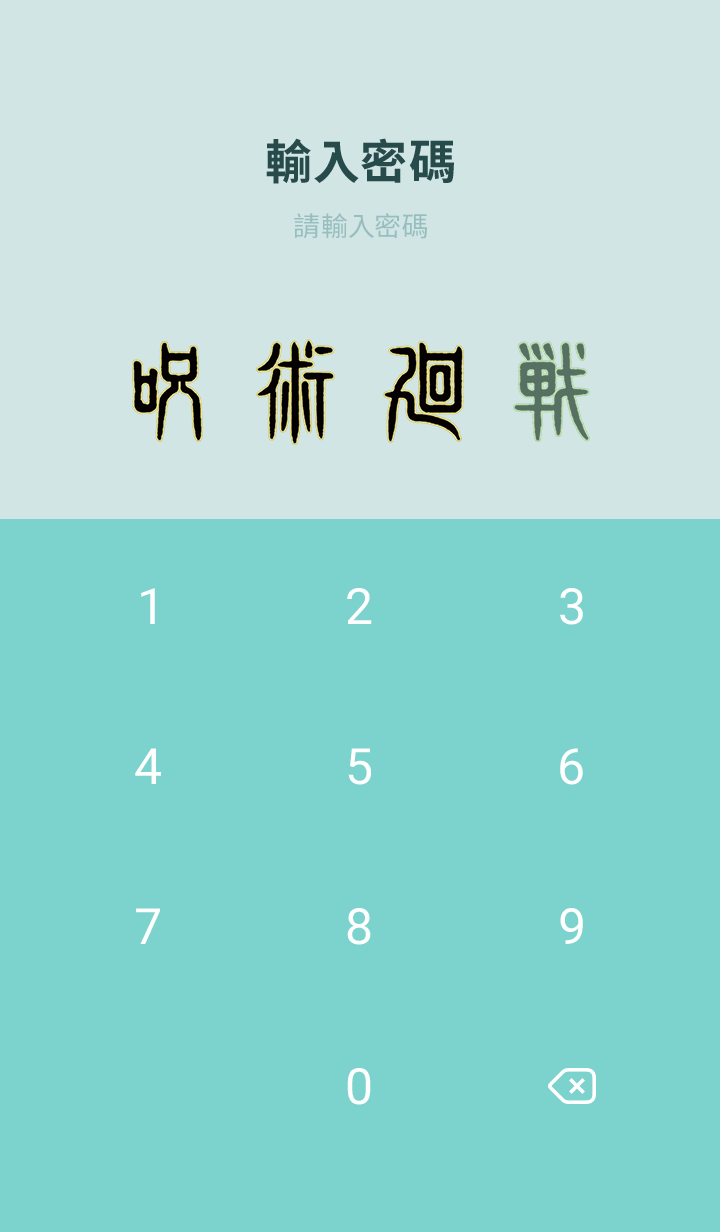Screen dimensions: 720x1232
Task: Enter digit 5 on the keypad
Action: click(359, 767)
